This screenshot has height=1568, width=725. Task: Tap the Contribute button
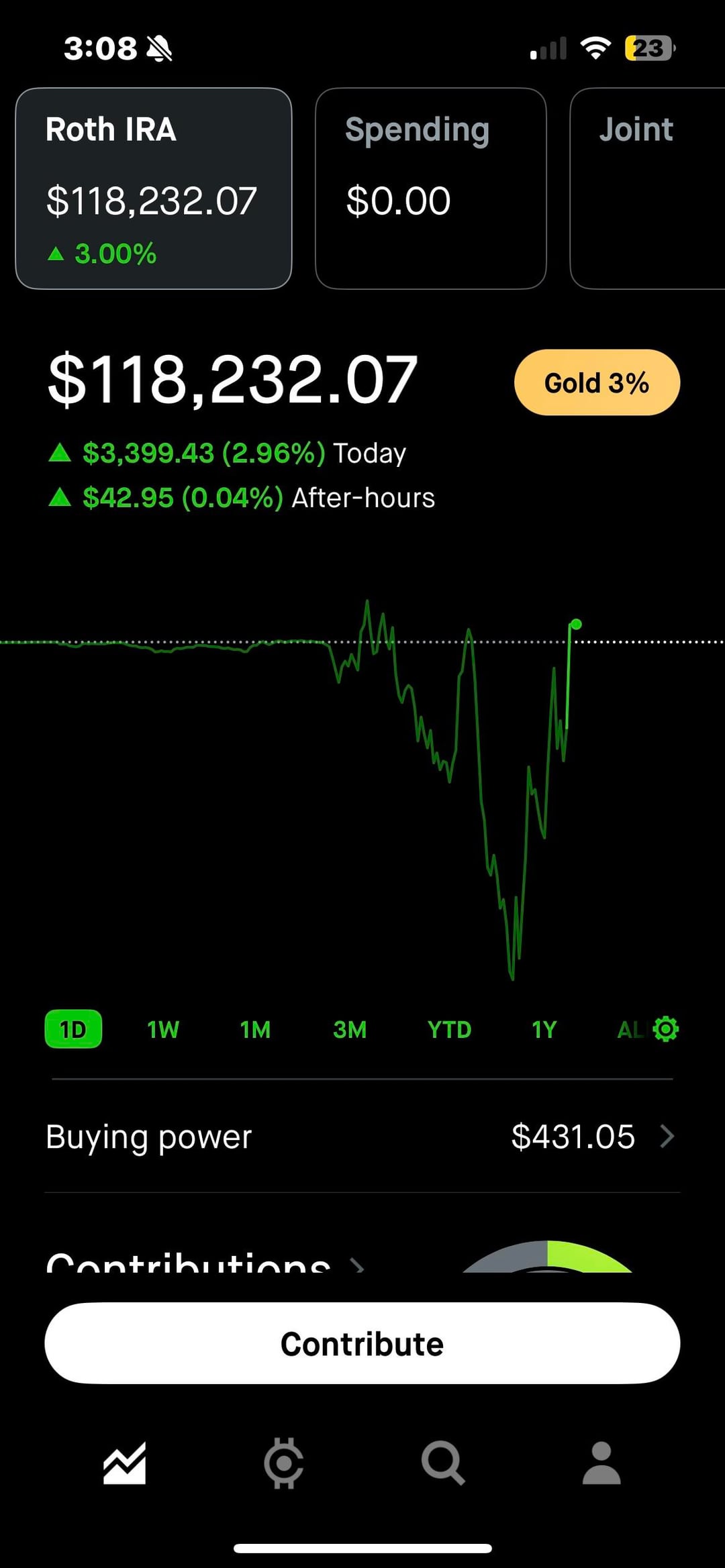pos(362,1343)
